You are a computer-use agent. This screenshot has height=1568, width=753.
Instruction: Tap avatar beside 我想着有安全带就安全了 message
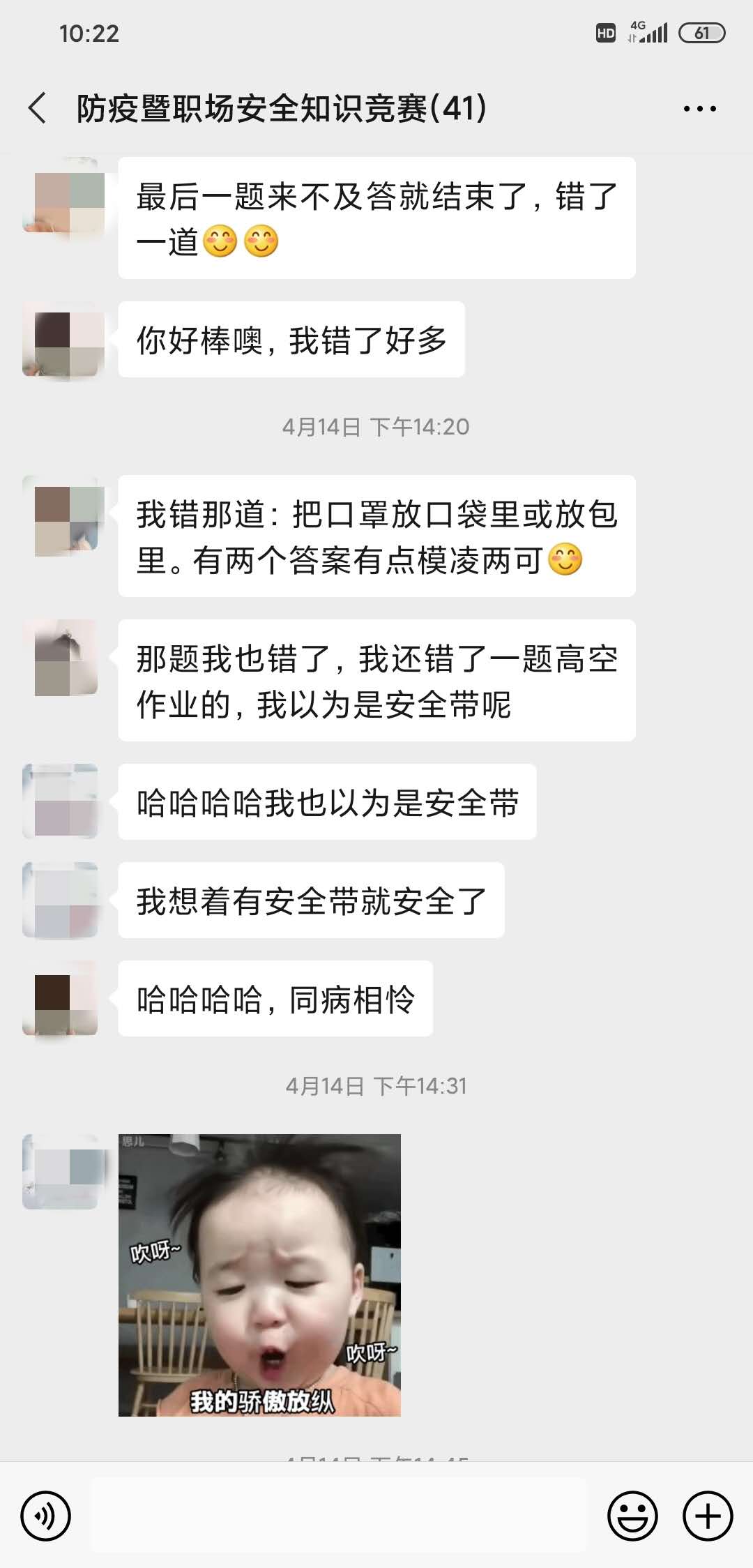(x=60, y=900)
